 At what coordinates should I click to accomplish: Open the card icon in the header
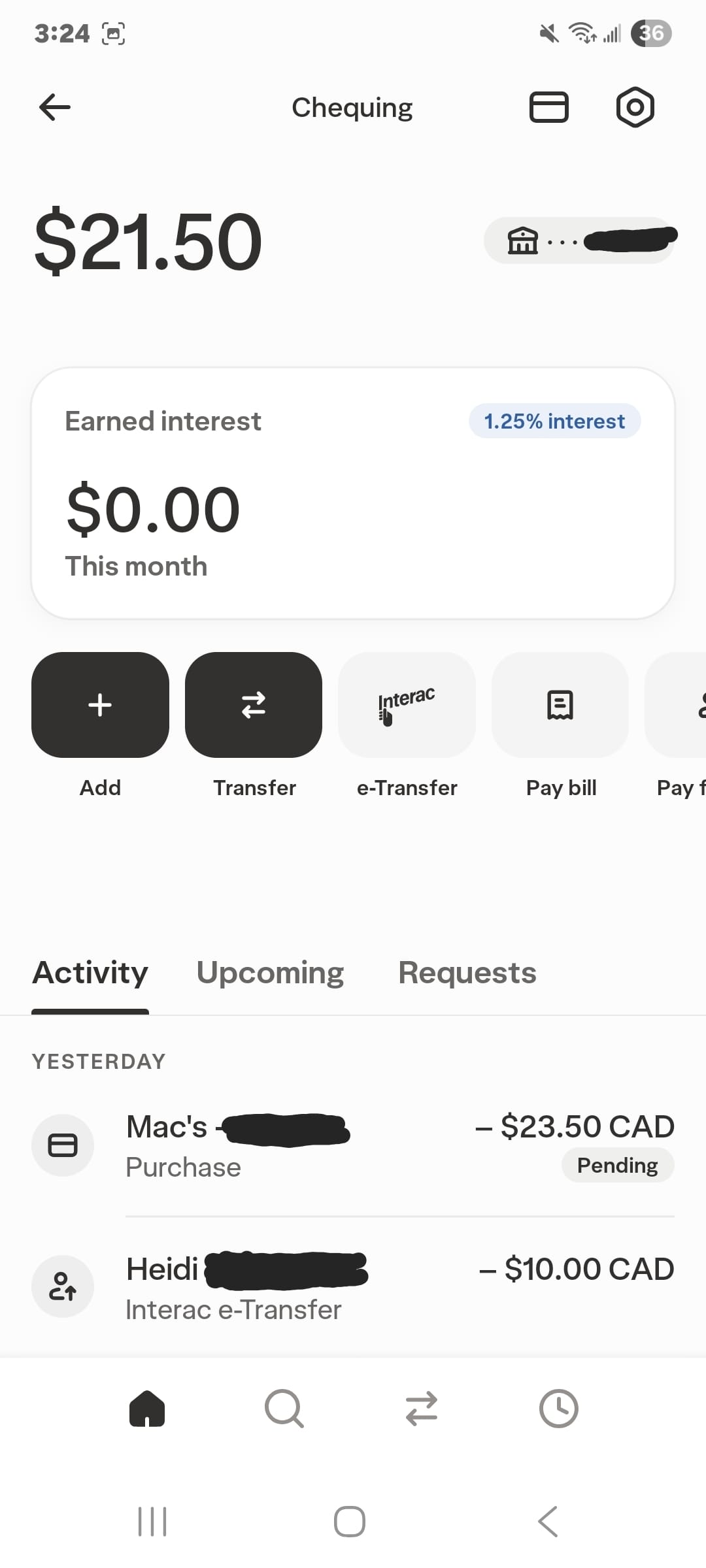548,107
